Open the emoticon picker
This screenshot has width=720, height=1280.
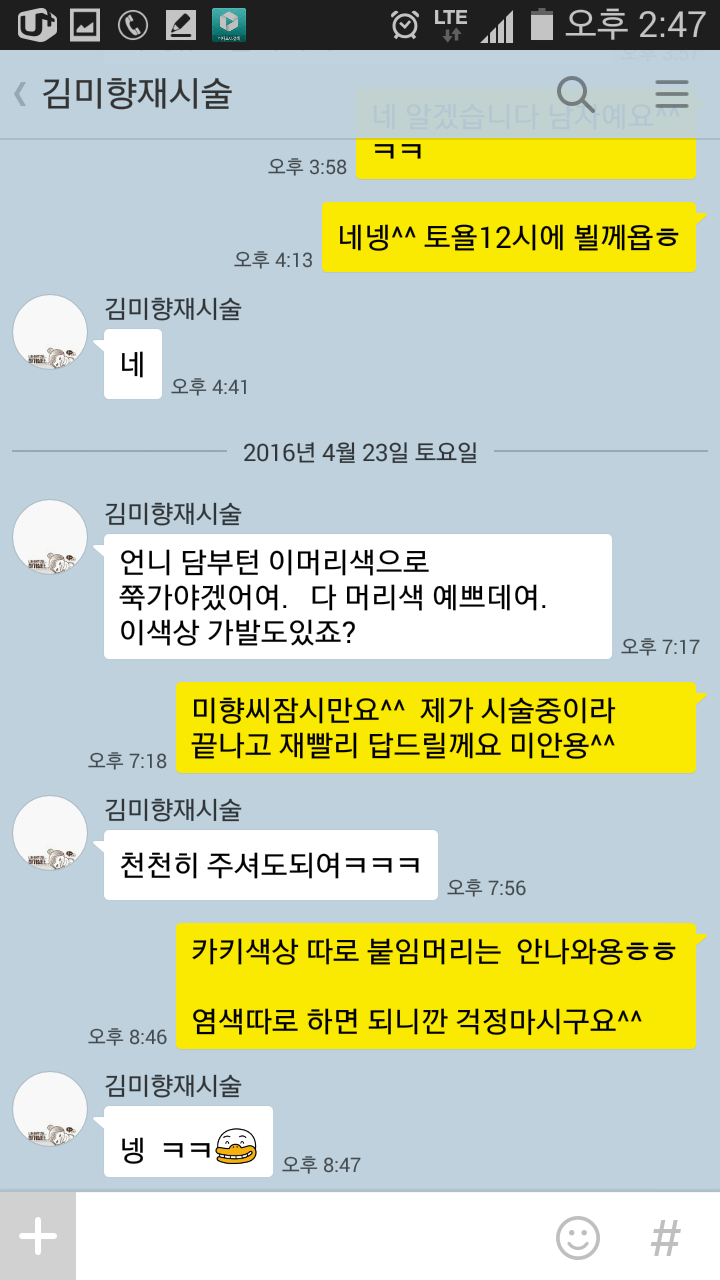pyautogui.click(x=578, y=1238)
